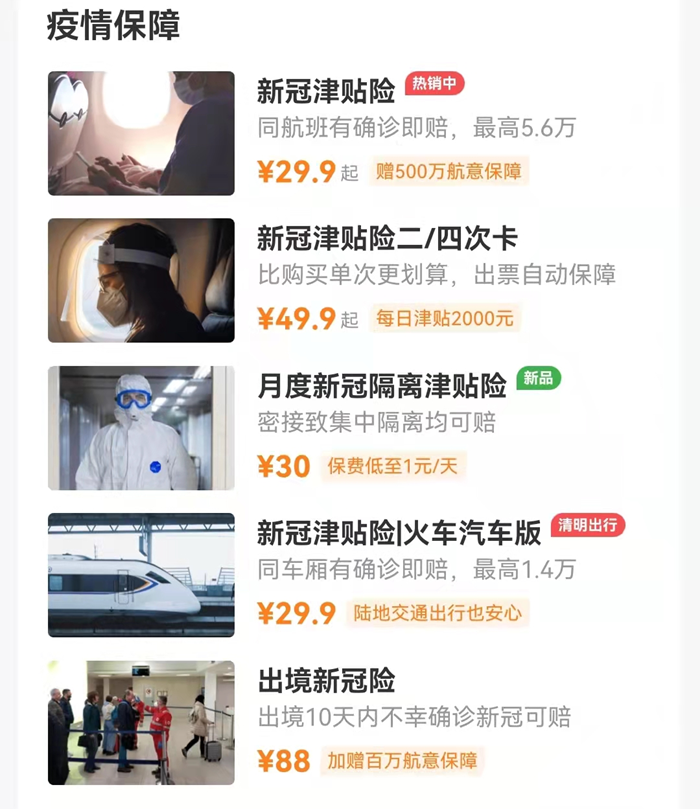Choose the 出境新冠险 product
This screenshot has width=700, height=809.
point(326,681)
